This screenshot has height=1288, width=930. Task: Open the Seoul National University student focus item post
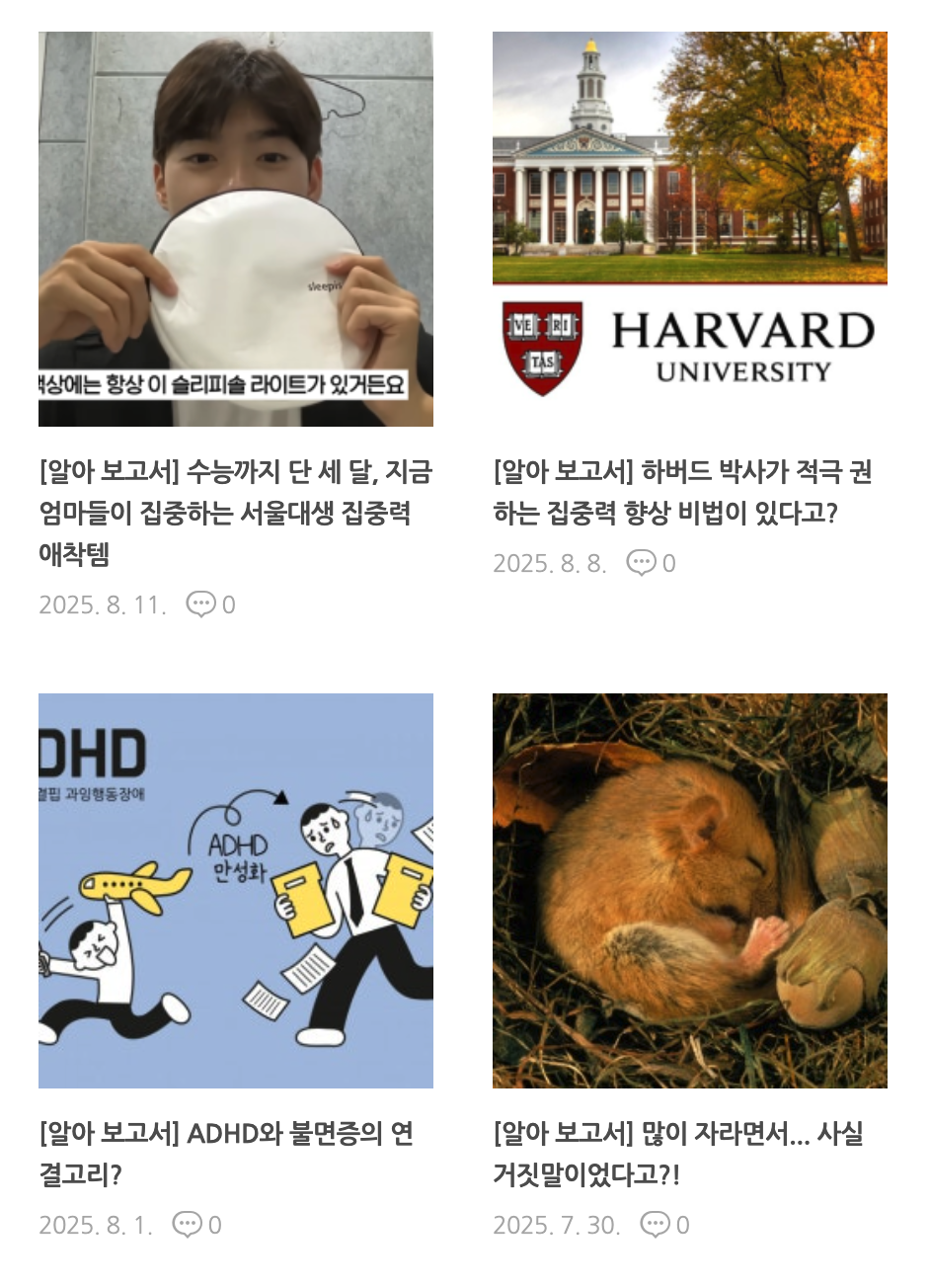pos(235,229)
